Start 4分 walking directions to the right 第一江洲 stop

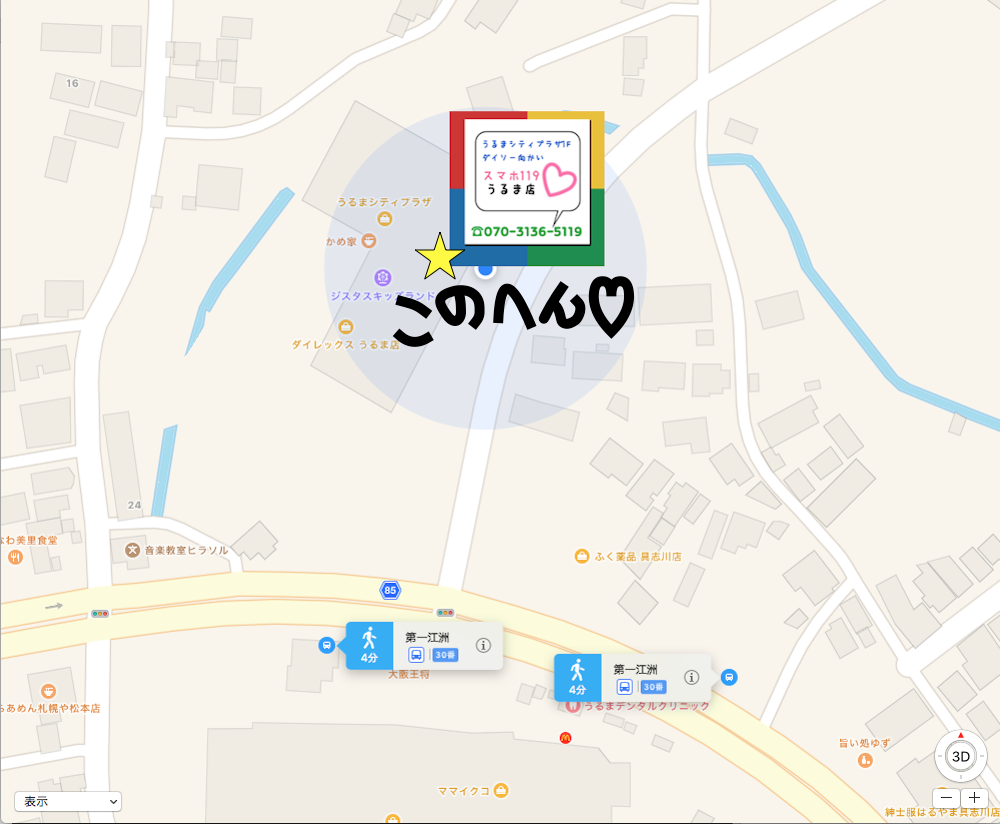pyautogui.click(x=577, y=677)
